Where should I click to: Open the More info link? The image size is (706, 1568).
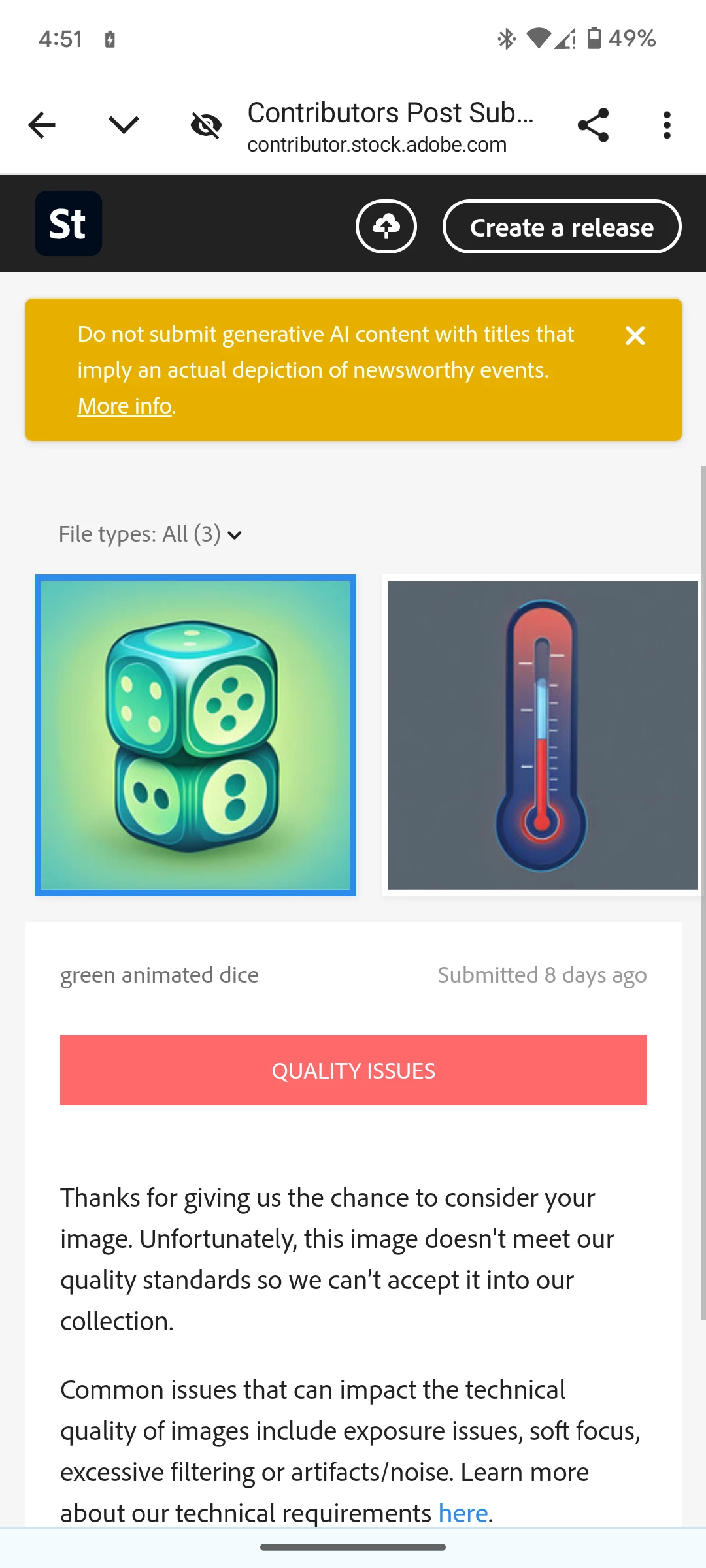(x=125, y=406)
